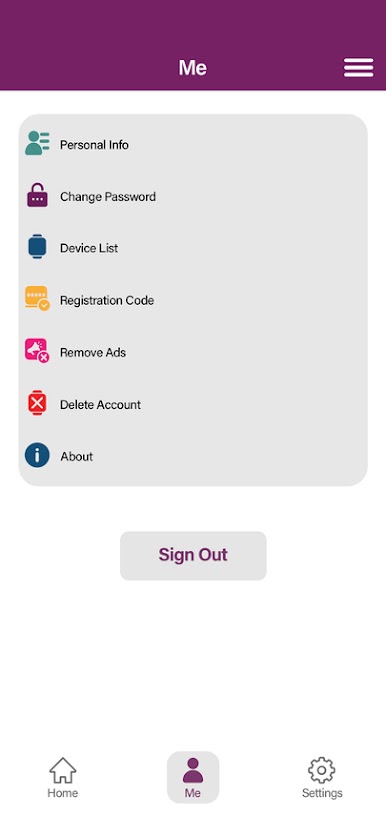Viewport: 386px width, 836px height.
Task: Choose Delete Account
Action: (x=193, y=404)
